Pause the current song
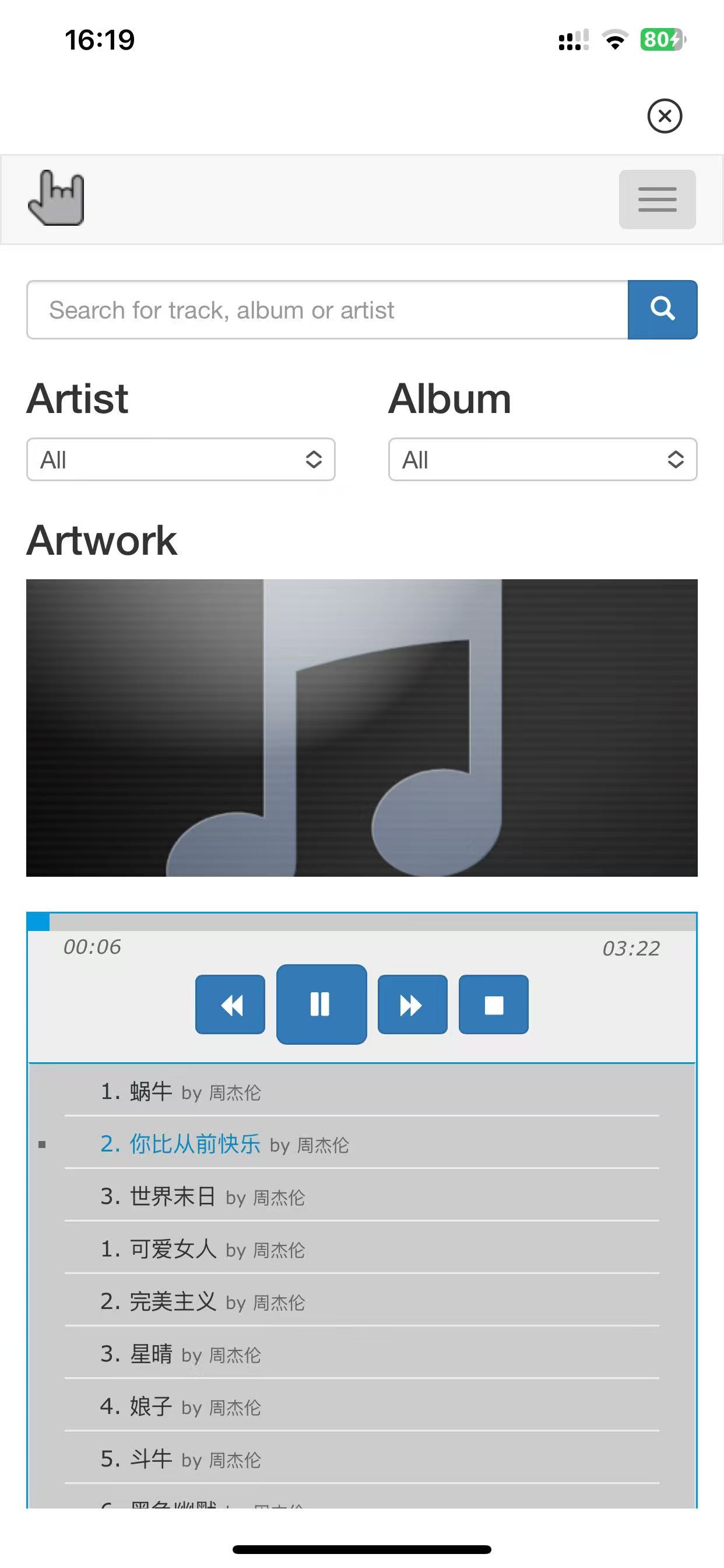724x1568 pixels. (x=321, y=1005)
